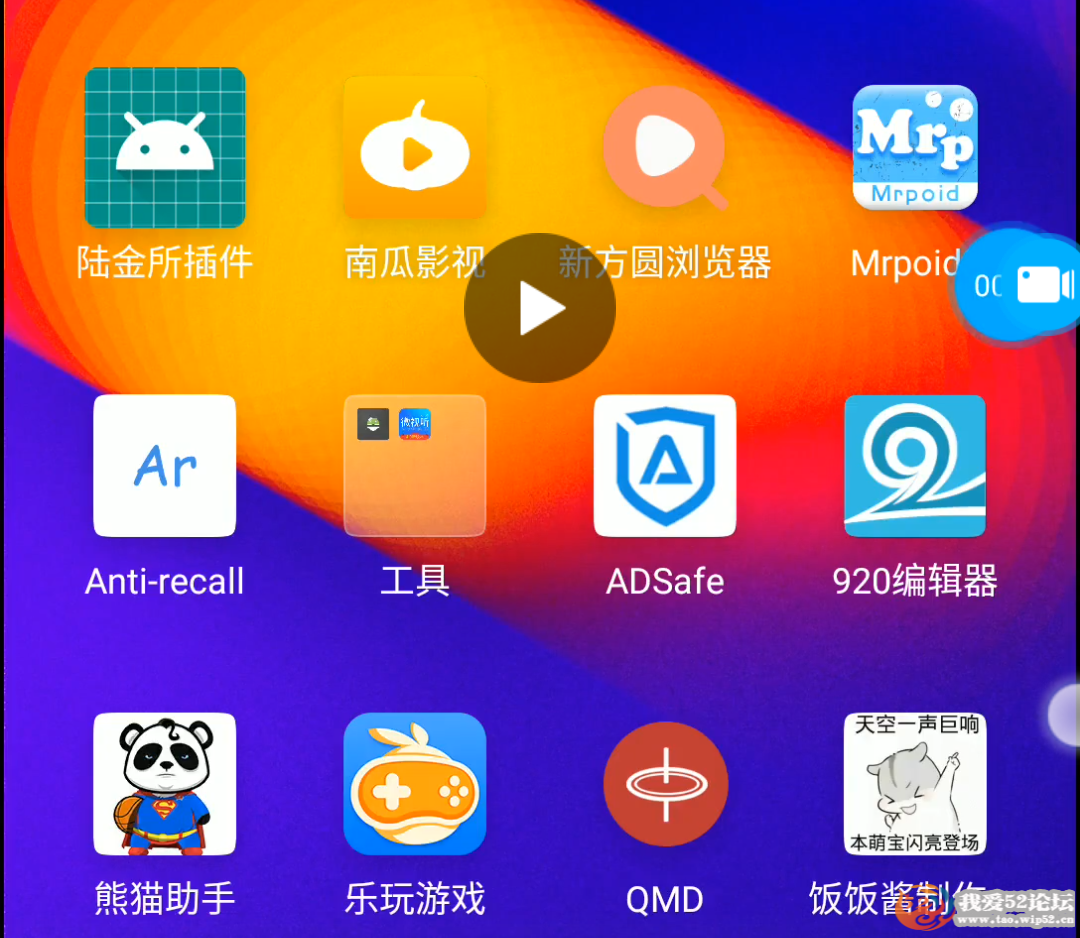Play the video with the center play button
The width and height of the screenshot is (1080, 938).
[x=540, y=309]
